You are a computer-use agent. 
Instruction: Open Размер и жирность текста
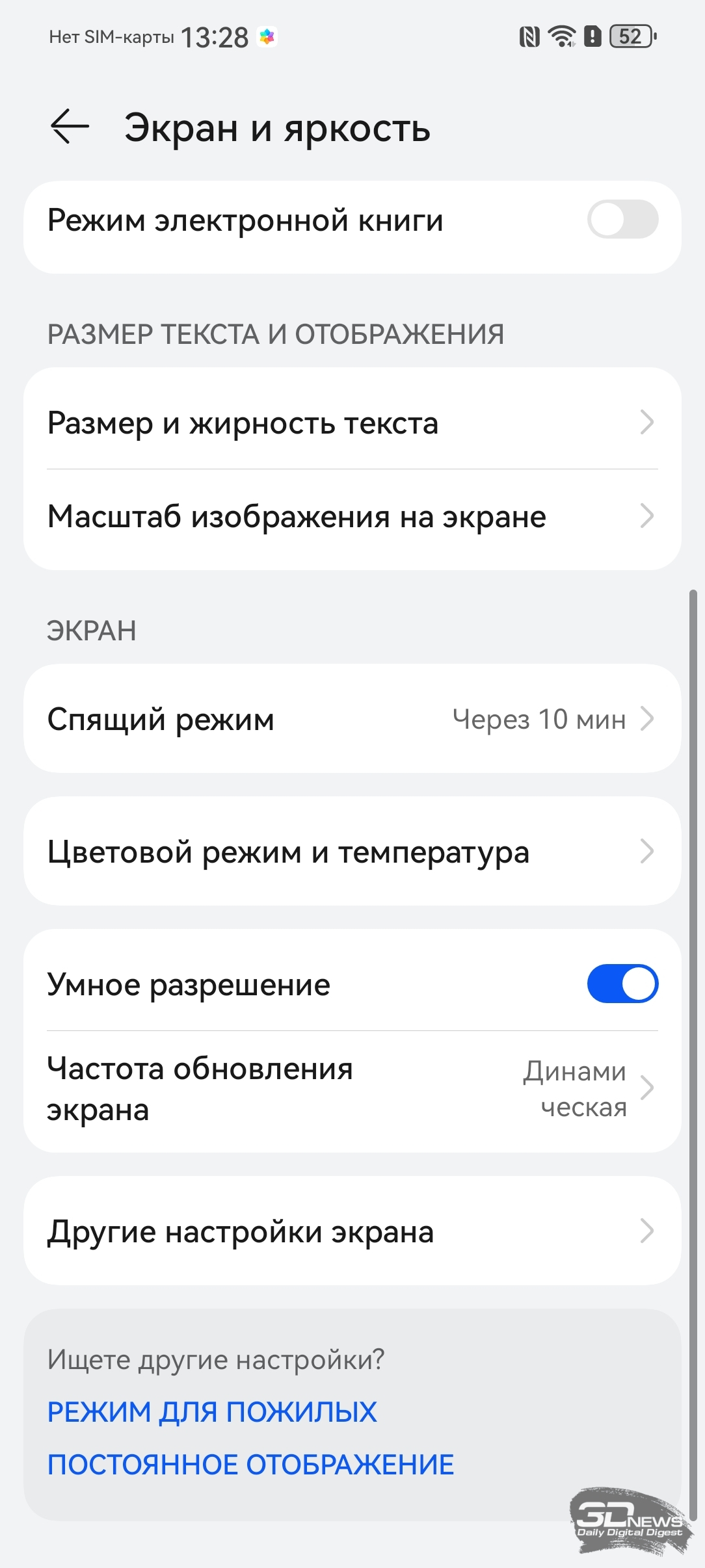[x=351, y=423]
